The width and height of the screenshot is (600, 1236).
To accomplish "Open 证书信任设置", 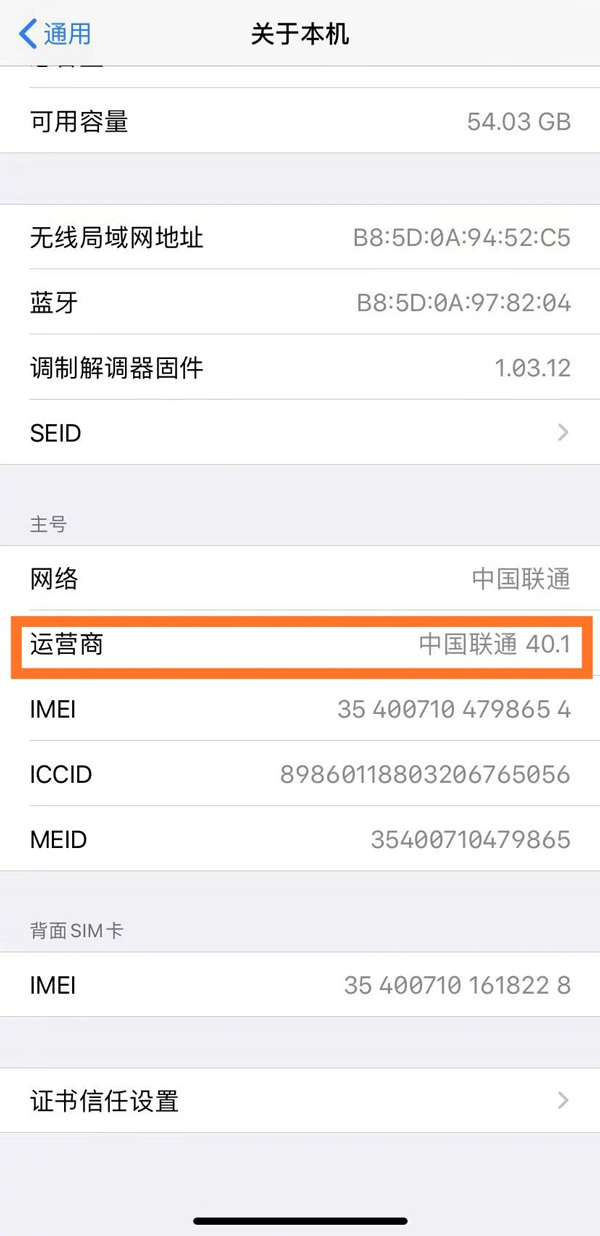I will 300,1101.
